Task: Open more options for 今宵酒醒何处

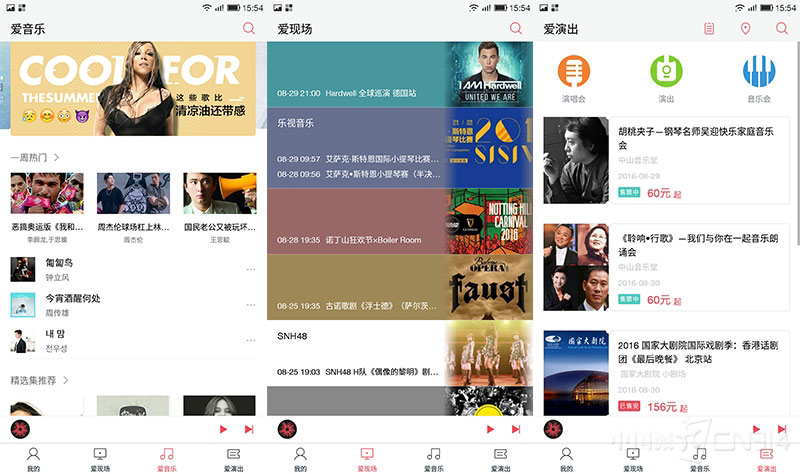Action: pos(251,305)
